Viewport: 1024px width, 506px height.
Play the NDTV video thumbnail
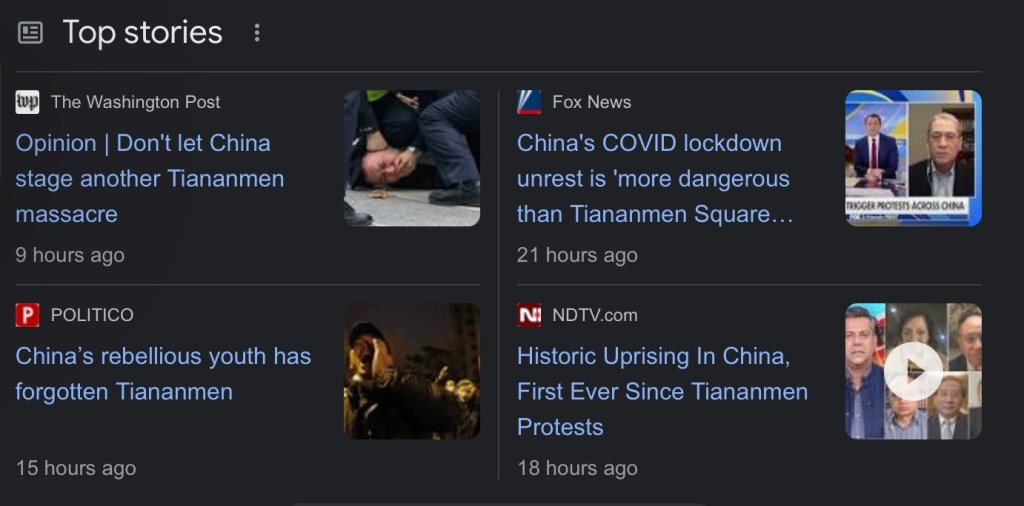coord(913,371)
